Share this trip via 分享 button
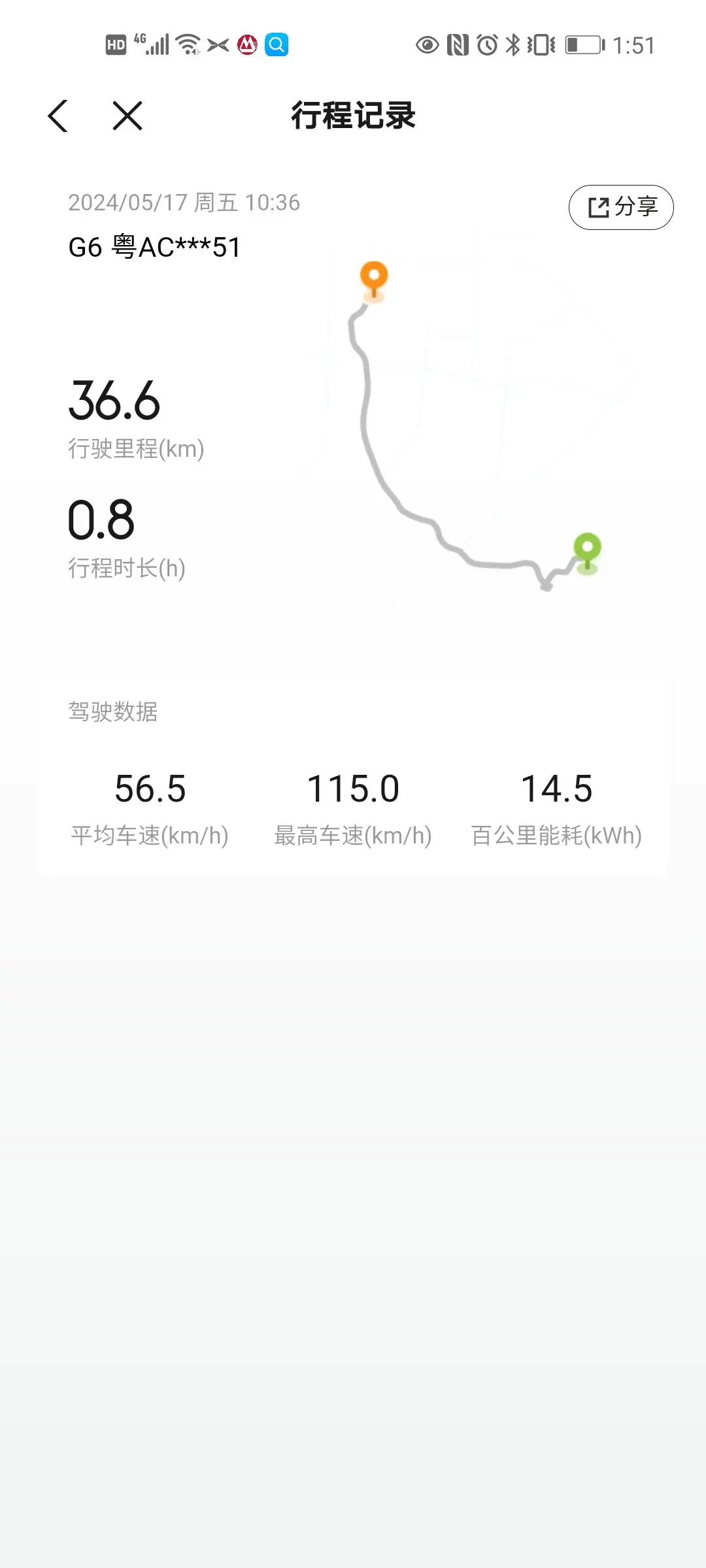The image size is (706, 1568). (621, 207)
